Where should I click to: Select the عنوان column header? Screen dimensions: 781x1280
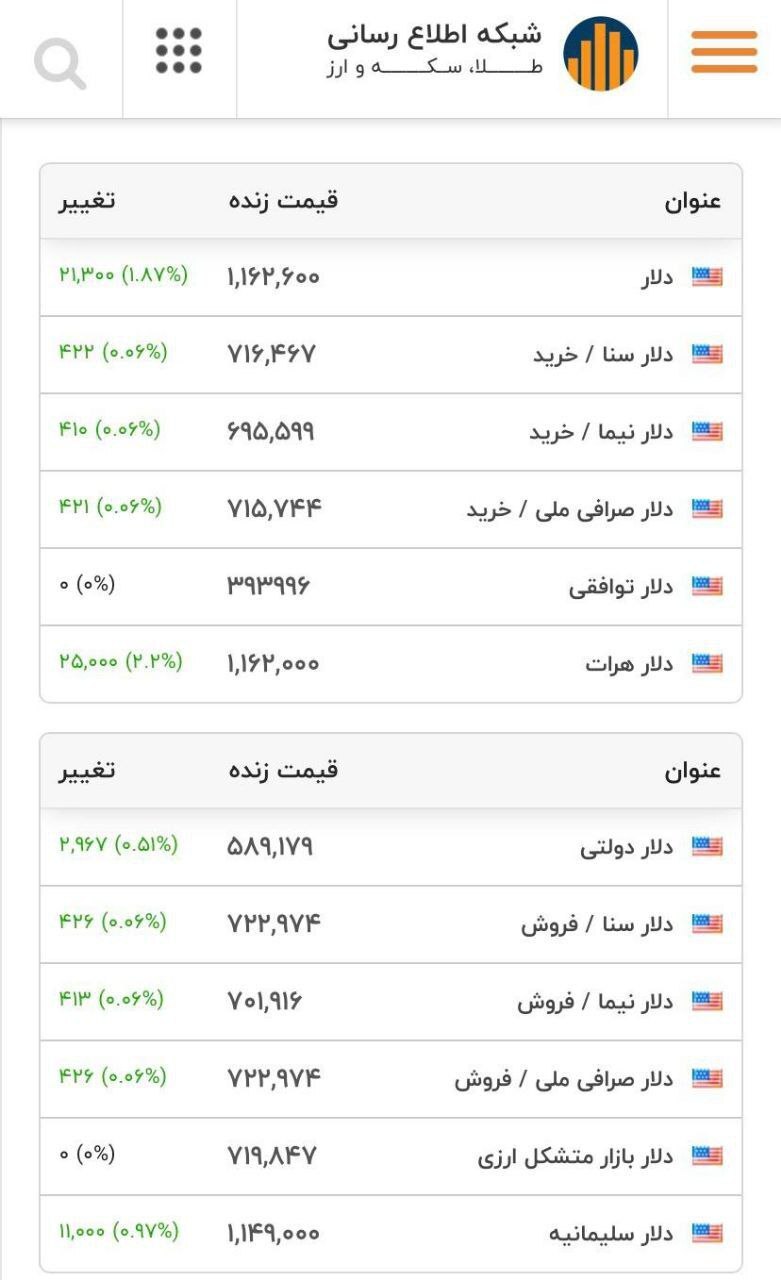pos(689,199)
